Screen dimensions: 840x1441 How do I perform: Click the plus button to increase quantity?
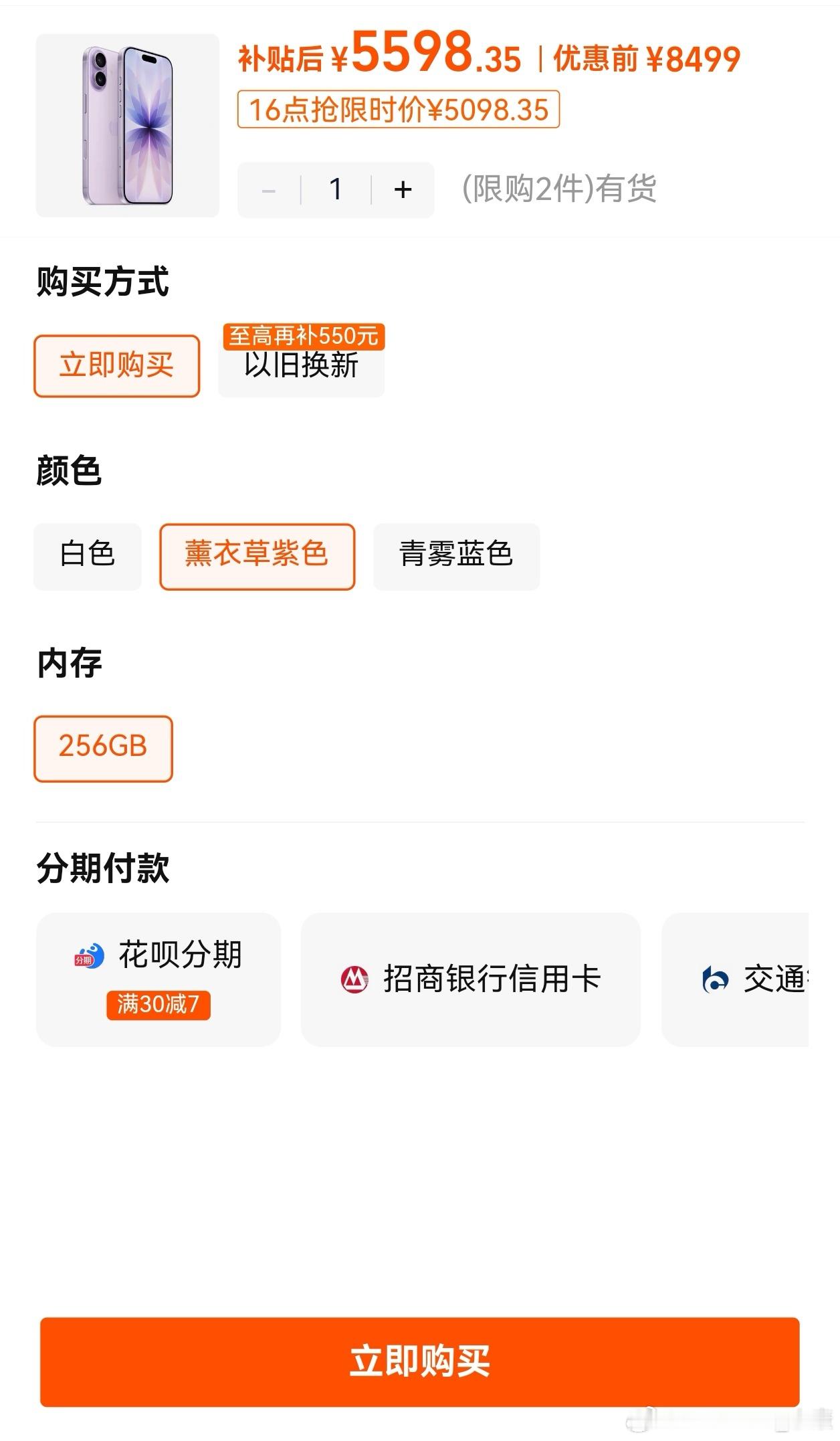(402, 189)
